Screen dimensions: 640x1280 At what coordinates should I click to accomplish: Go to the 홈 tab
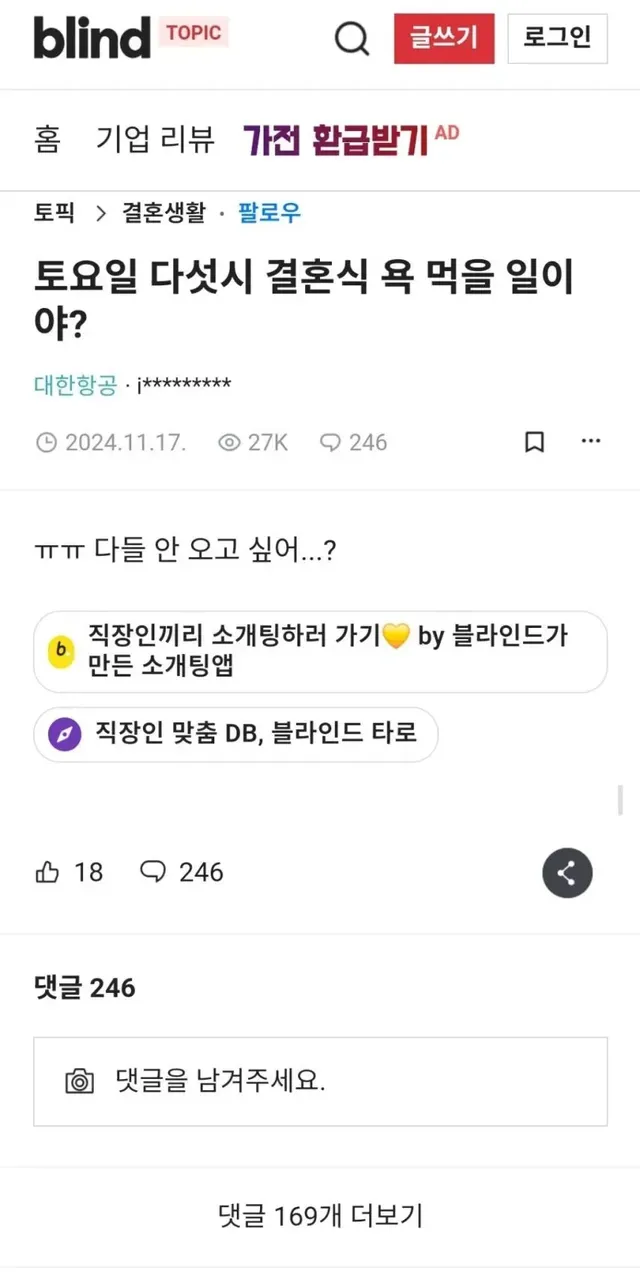[47, 139]
